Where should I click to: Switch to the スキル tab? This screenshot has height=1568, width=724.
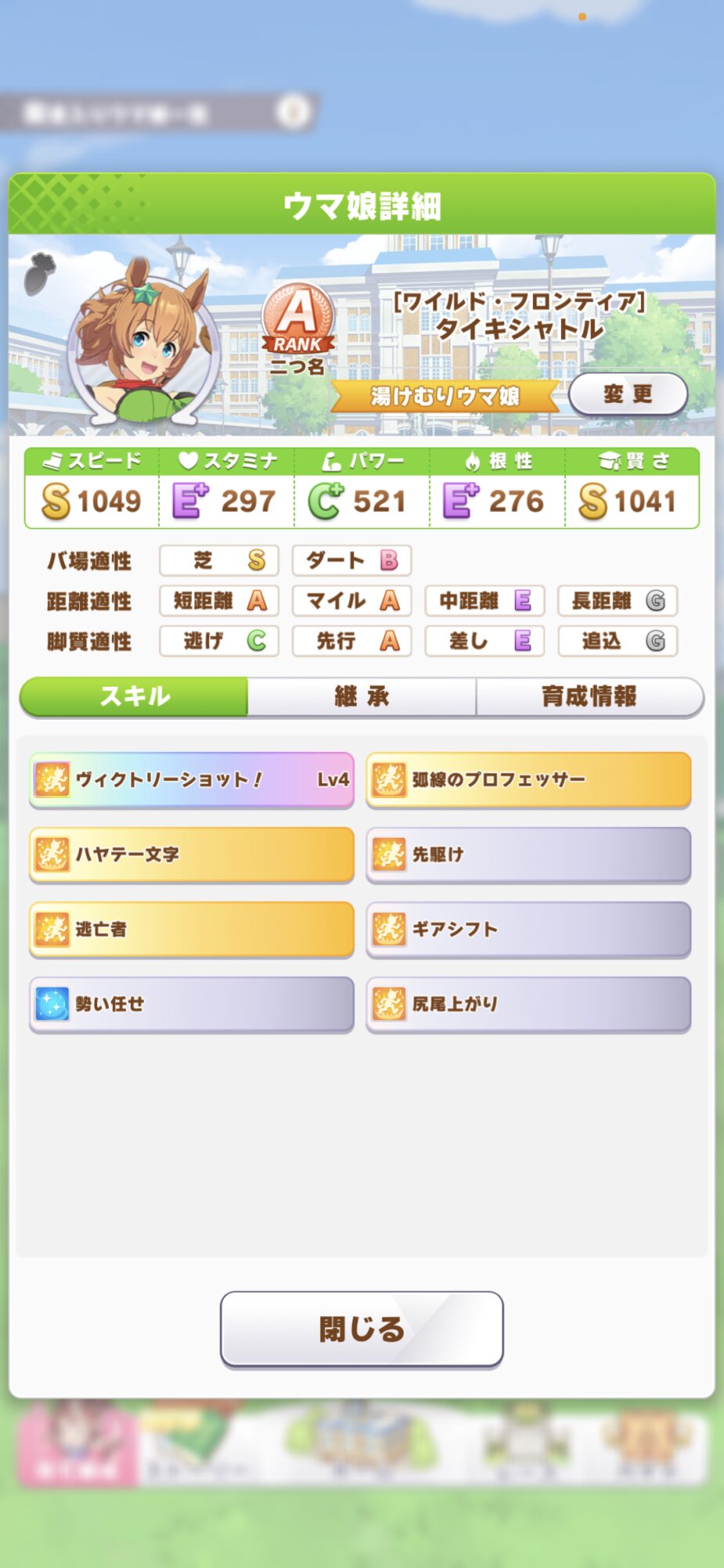(134, 696)
